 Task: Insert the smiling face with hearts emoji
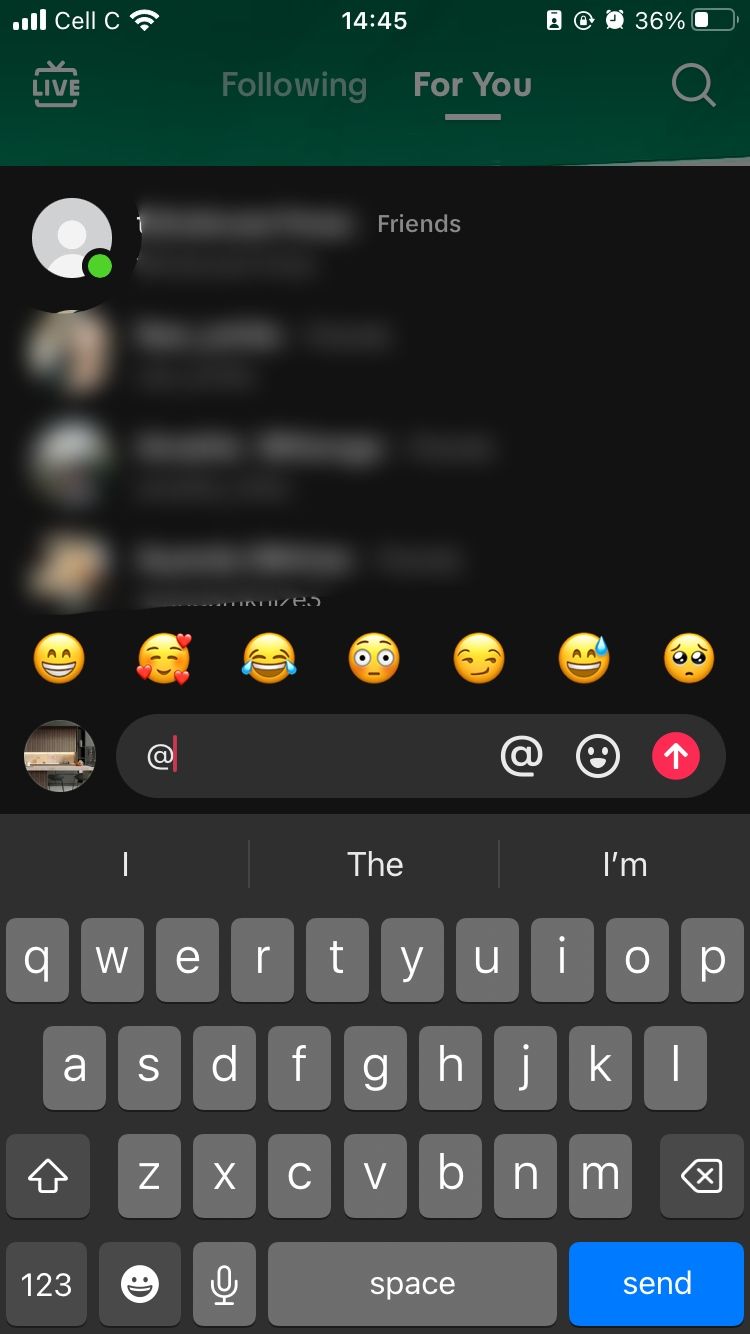(164, 660)
